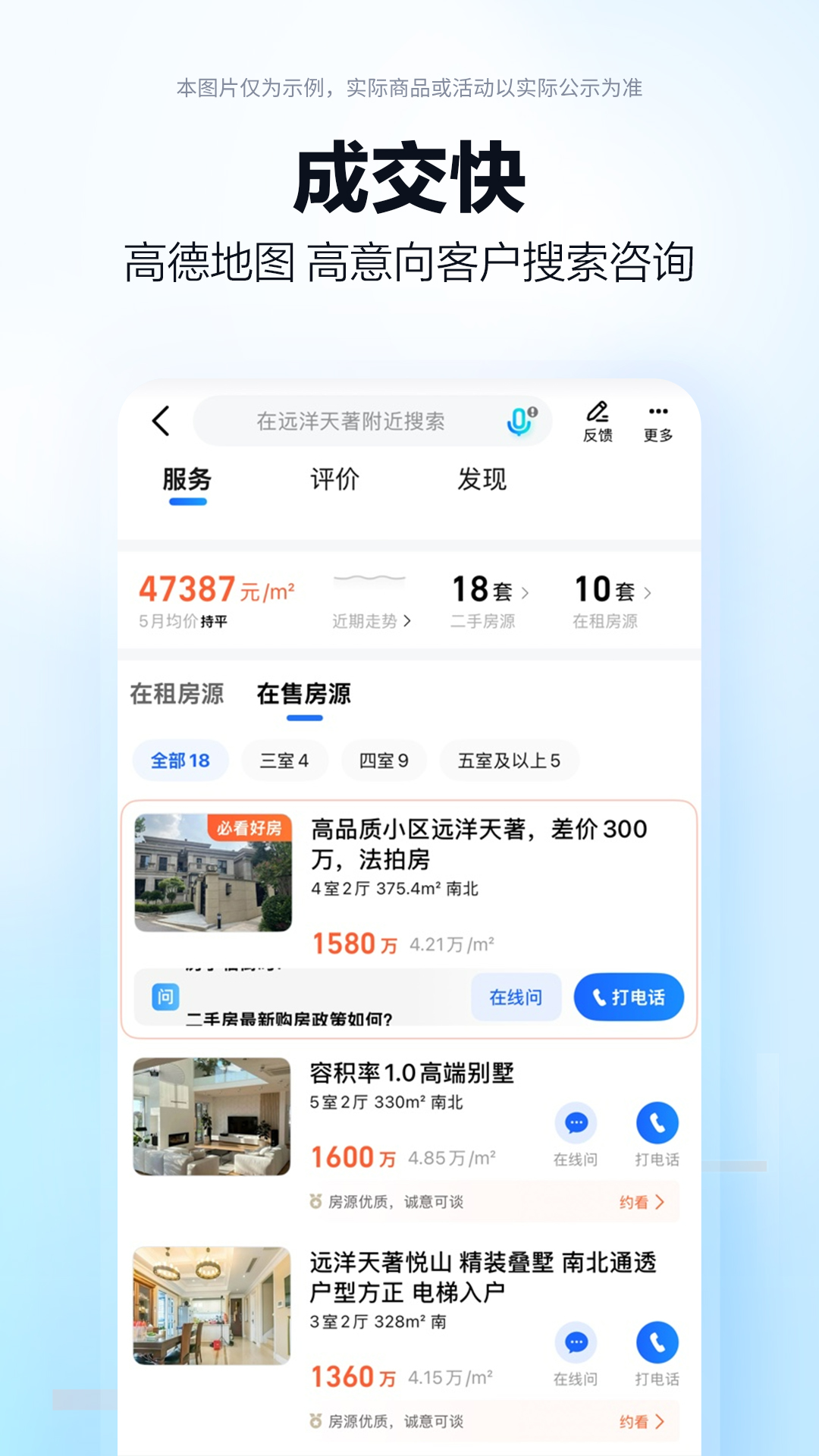Start voice search with the microphone icon
This screenshot has width=819, height=1456.
(x=516, y=421)
